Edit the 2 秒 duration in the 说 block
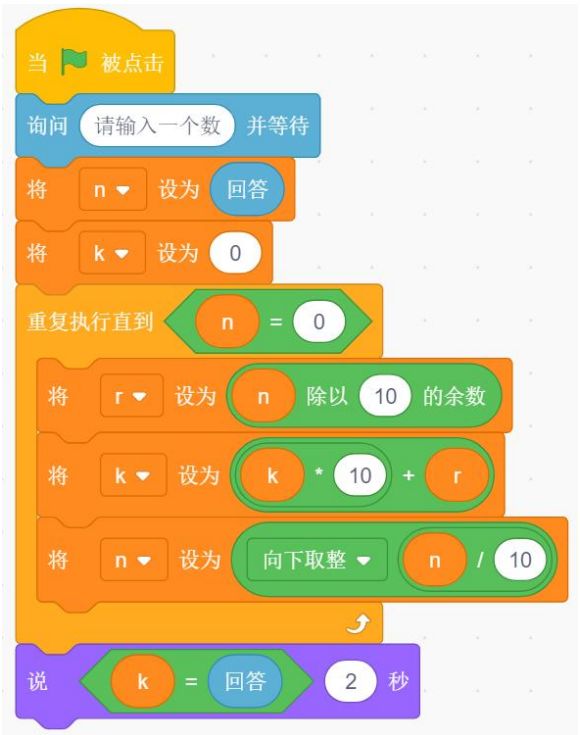Screen dimensions: 580x735 (351, 681)
